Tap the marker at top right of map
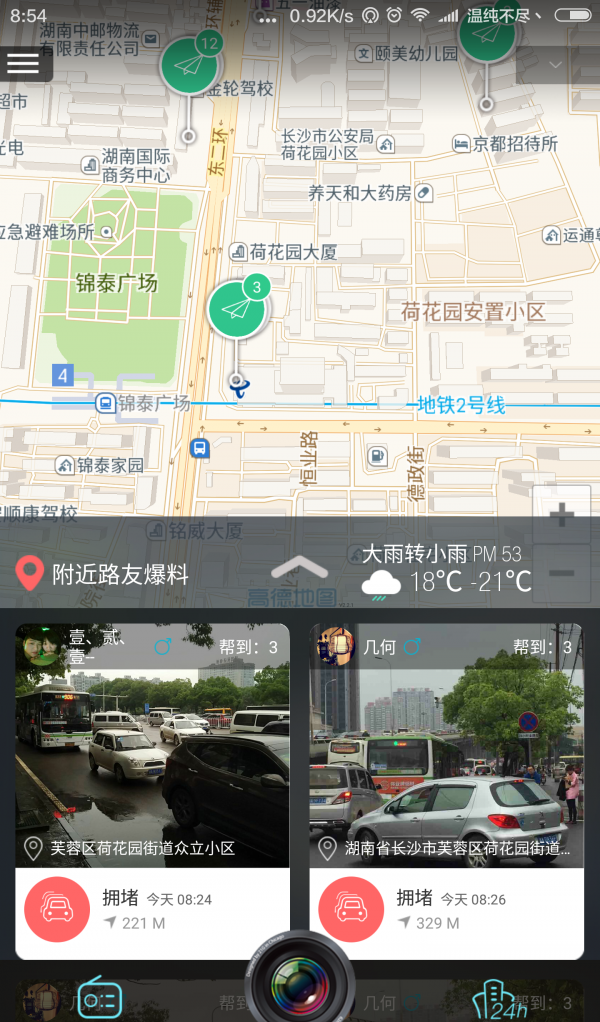 (487, 40)
